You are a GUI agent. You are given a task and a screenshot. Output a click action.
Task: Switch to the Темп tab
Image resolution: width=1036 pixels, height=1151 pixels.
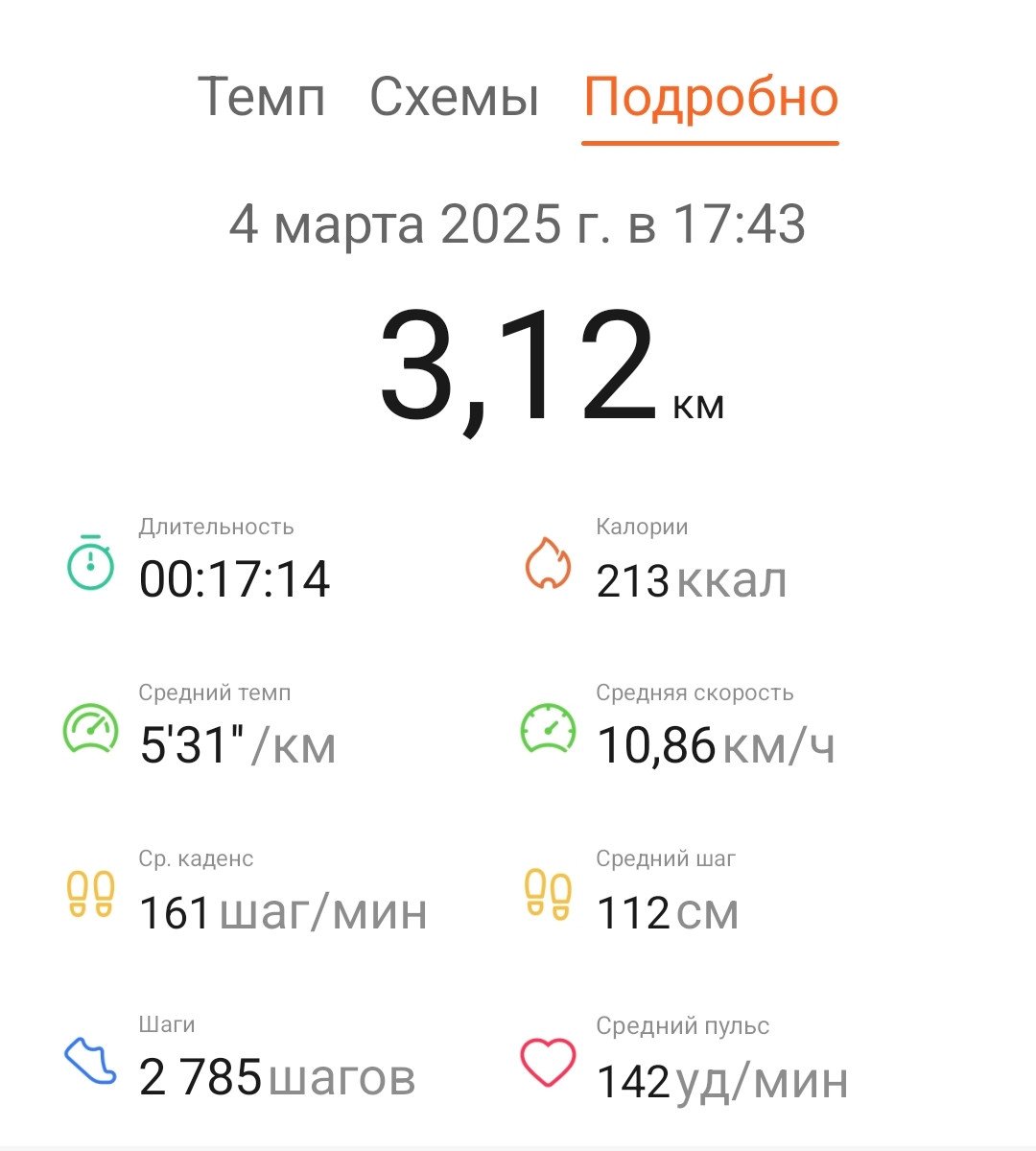[261, 97]
